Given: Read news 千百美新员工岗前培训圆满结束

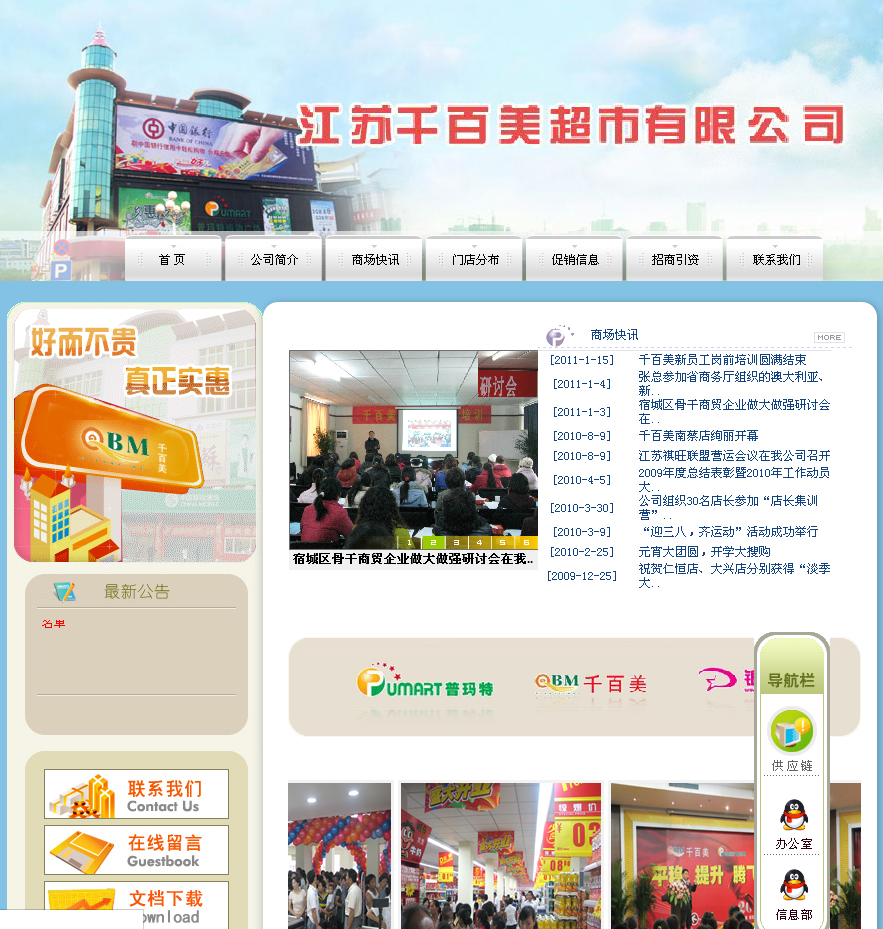Looking at the screenshot, I should (722, 360).
